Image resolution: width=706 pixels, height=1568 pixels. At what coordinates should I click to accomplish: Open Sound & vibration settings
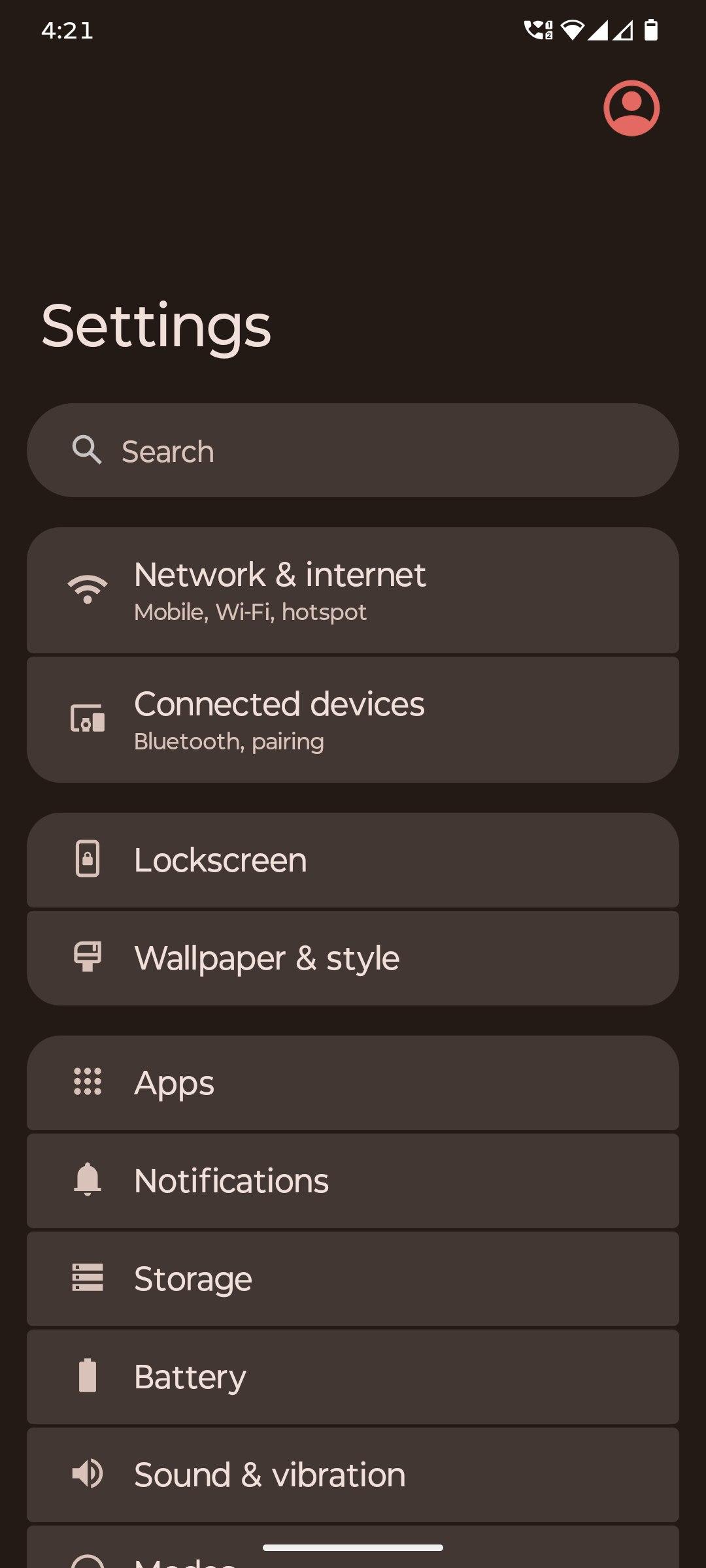pyautogui.click(x=353, y=1475)
